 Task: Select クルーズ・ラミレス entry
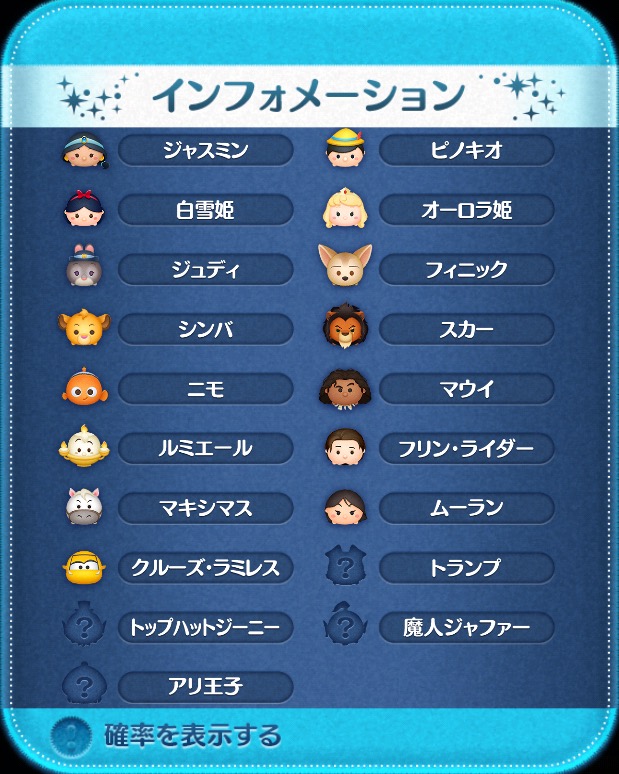(205, 568)
